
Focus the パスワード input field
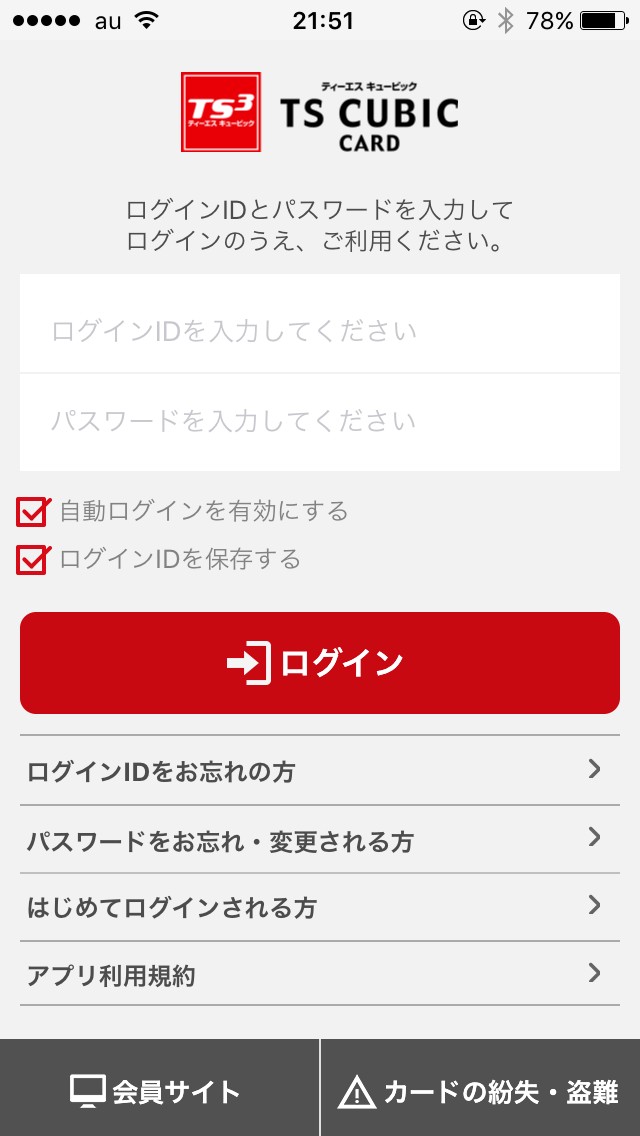click(x=320, y=421)
